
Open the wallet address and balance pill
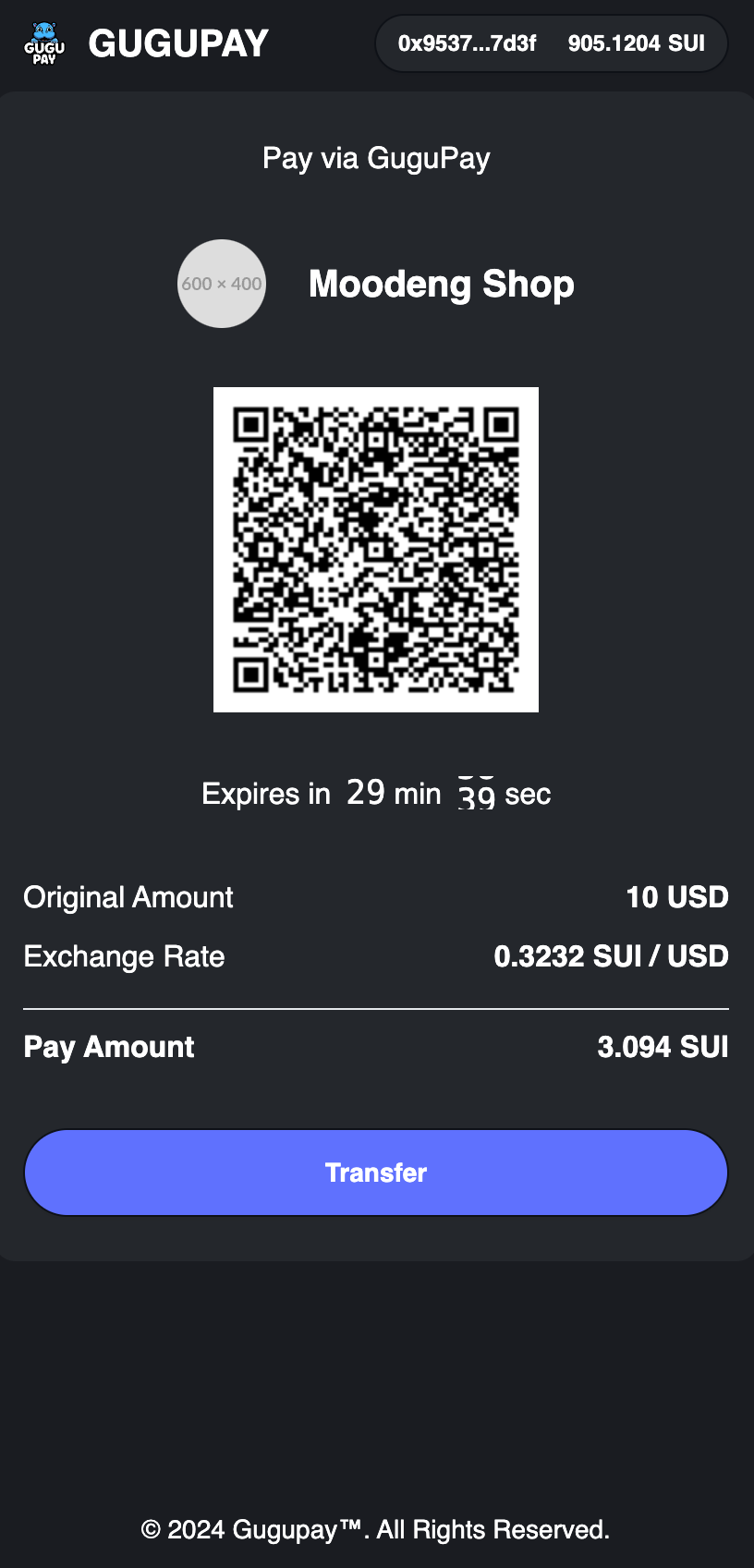point(551,43)
